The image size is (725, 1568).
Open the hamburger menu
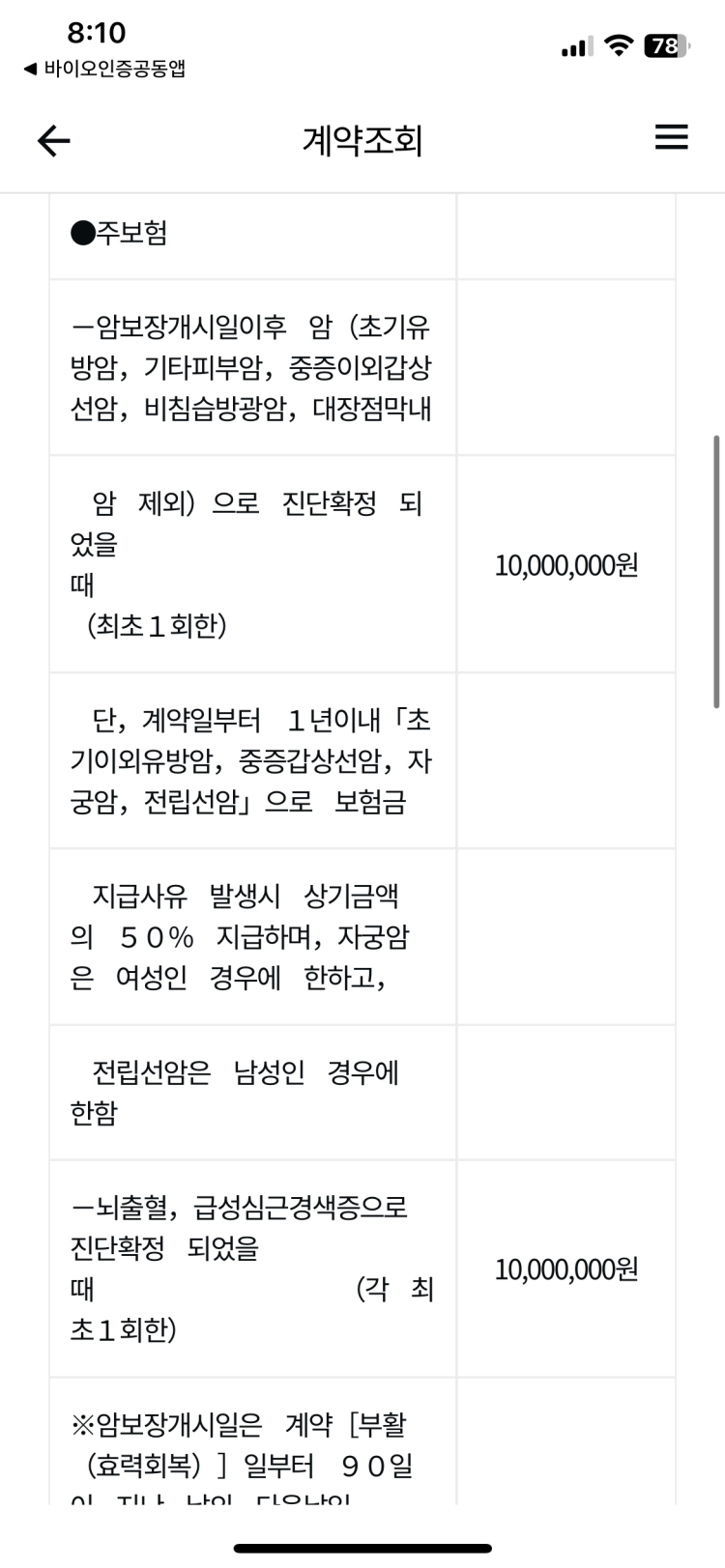tap(671, 137)
